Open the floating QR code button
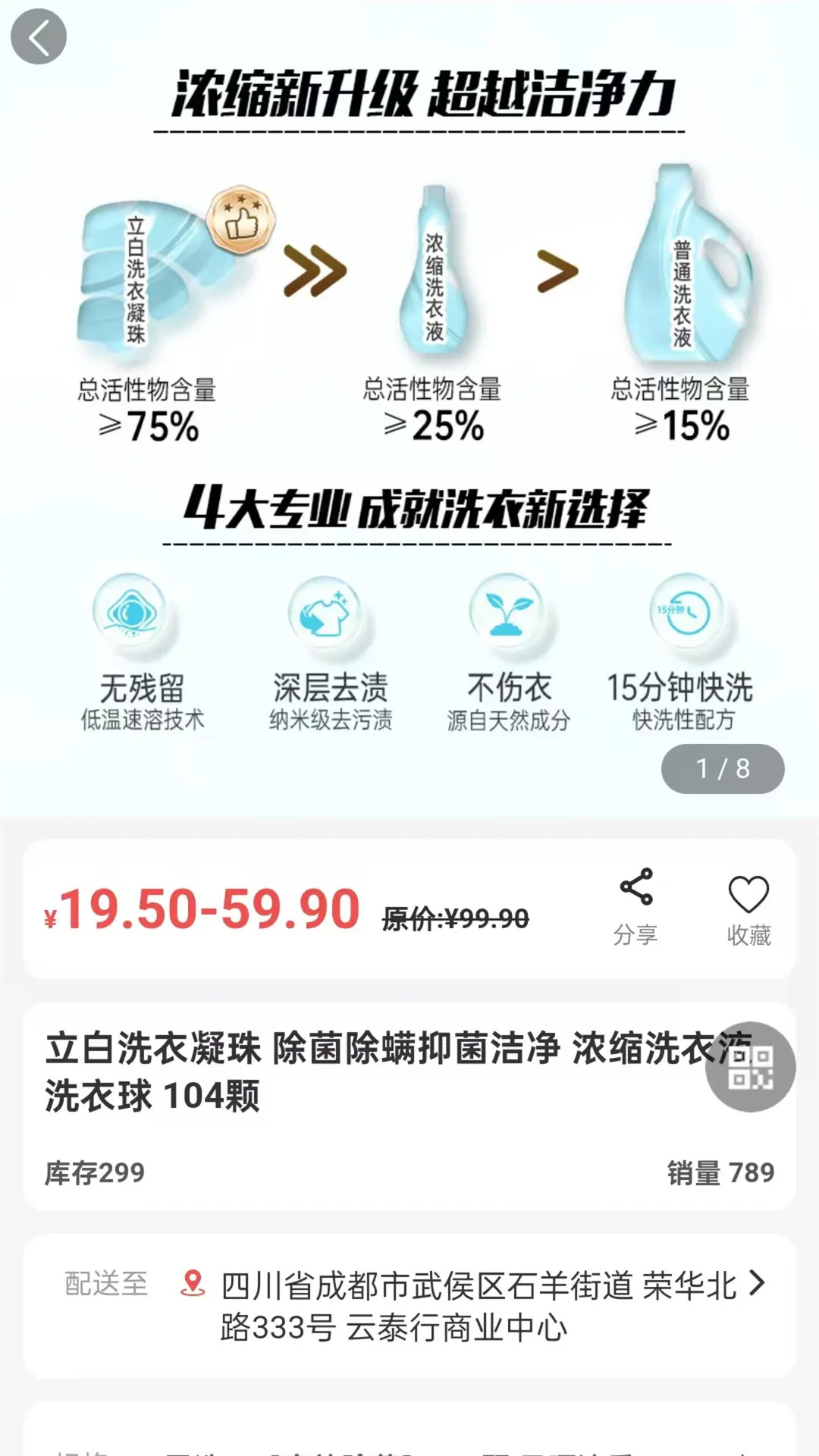 [750, 1067]
